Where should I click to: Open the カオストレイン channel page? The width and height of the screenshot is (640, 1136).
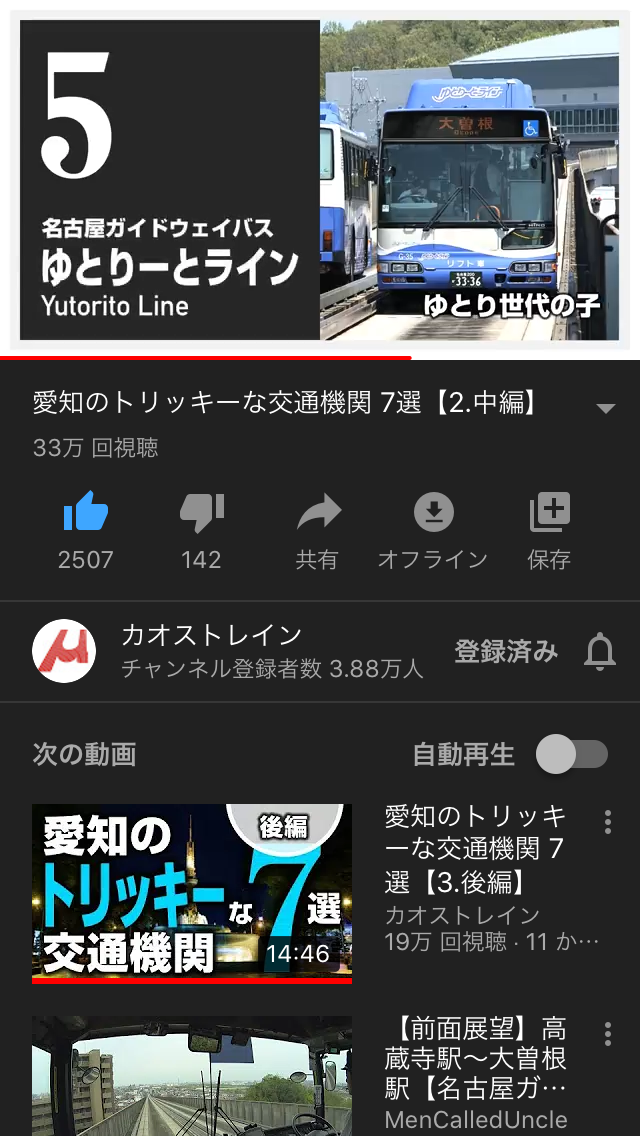coord(65,651)
